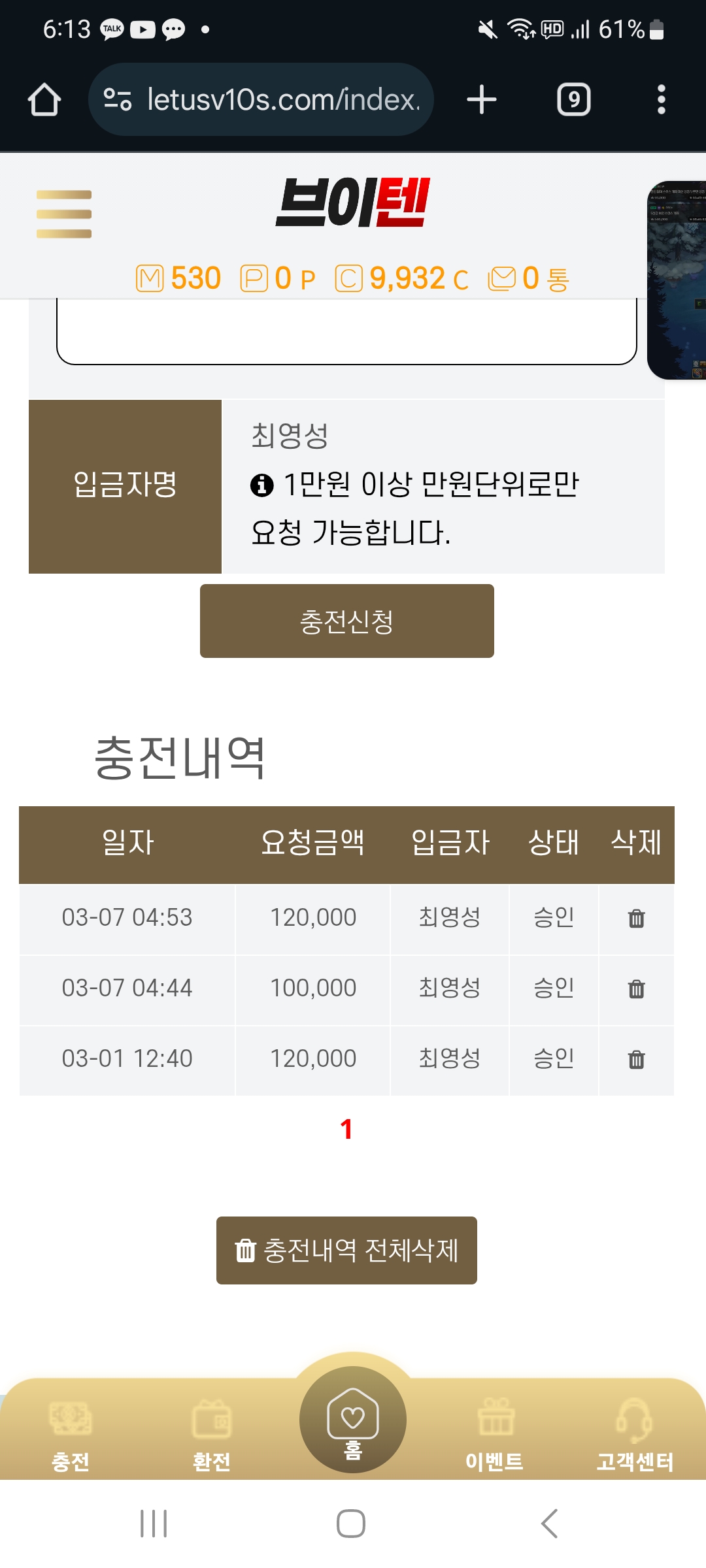706x1568 pixels.
Task: Delete the 03-07 04:53 charge record
Action: pyautogui.click(x=636, y=919)
